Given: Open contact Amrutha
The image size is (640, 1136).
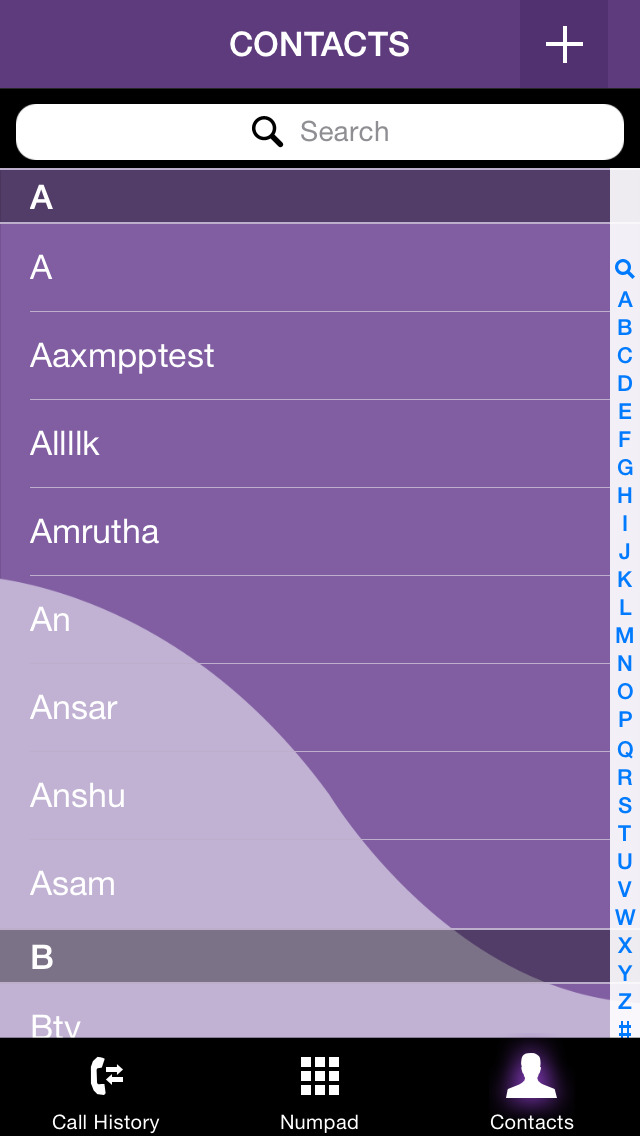Looking at the screenshot, I should (305, 532).
